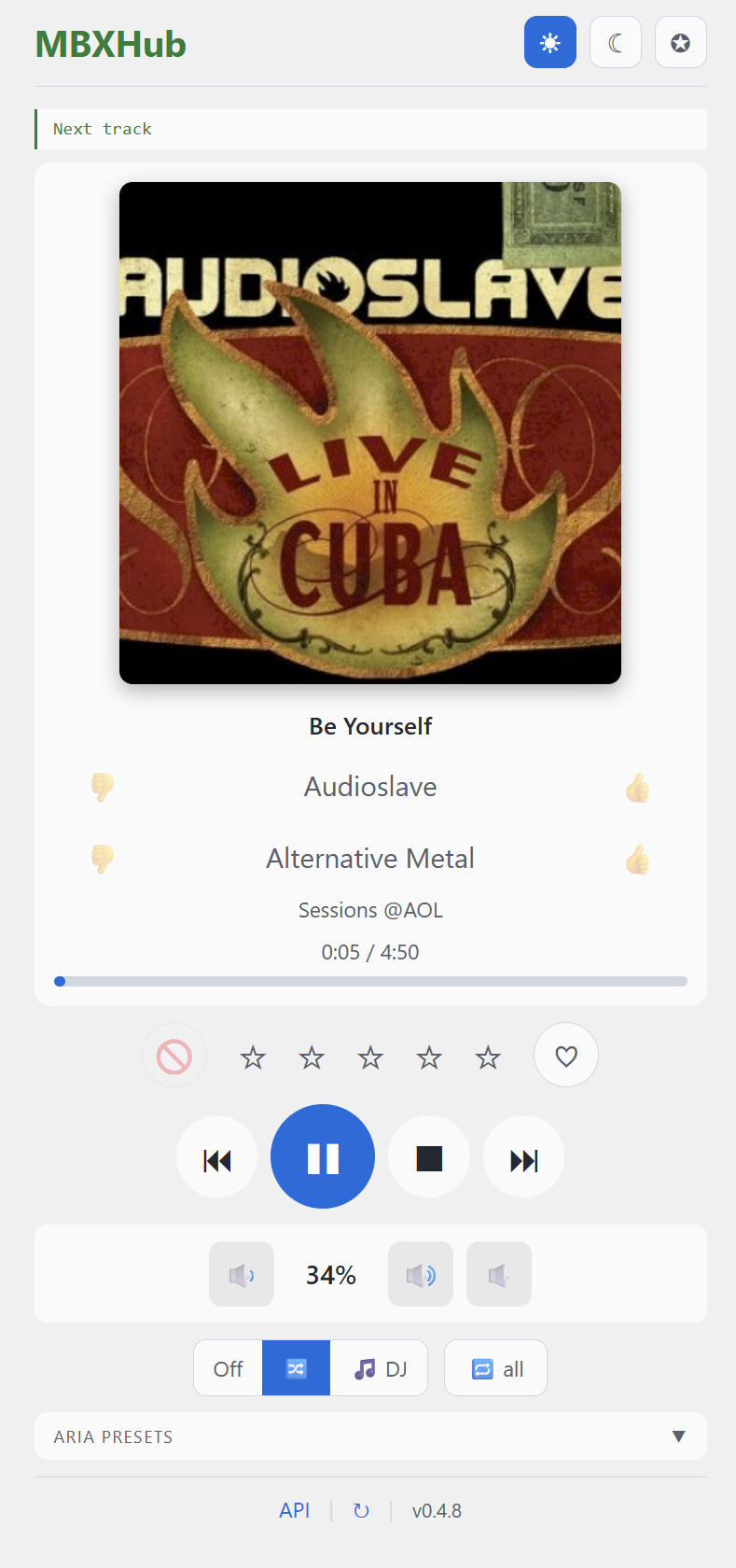Viewport: 736px width, 1568px height.
Task: Switch to the light theme
Action: pos(550,42)
